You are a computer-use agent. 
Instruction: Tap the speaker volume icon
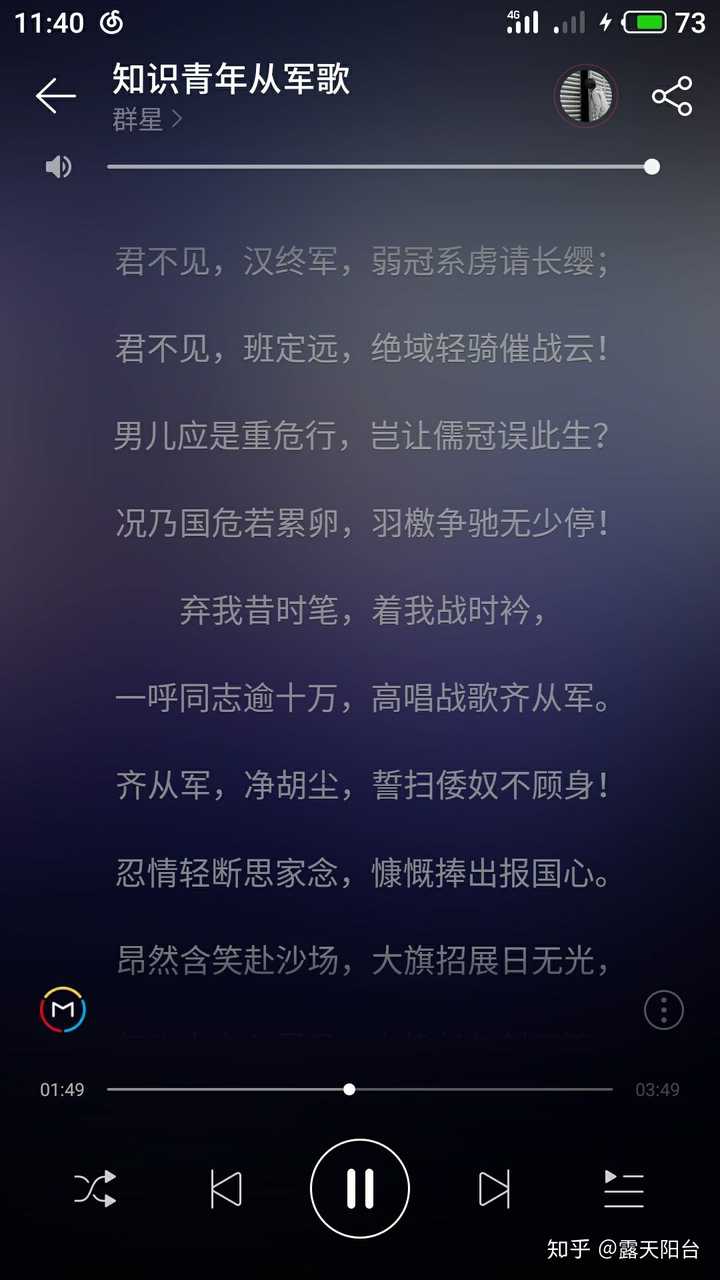coord(58,167)
